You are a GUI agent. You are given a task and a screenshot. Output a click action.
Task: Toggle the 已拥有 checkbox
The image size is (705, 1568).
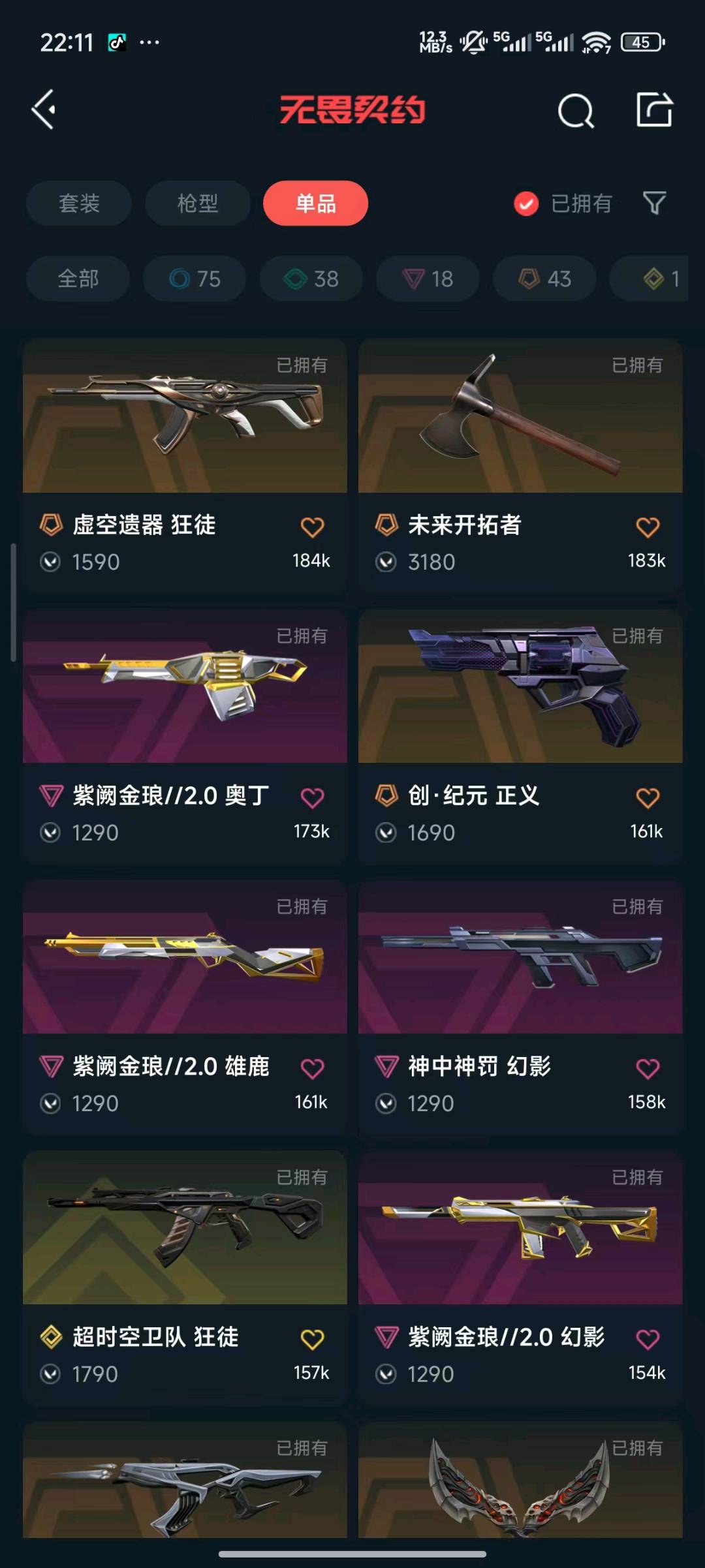click(x=526, y=204)
